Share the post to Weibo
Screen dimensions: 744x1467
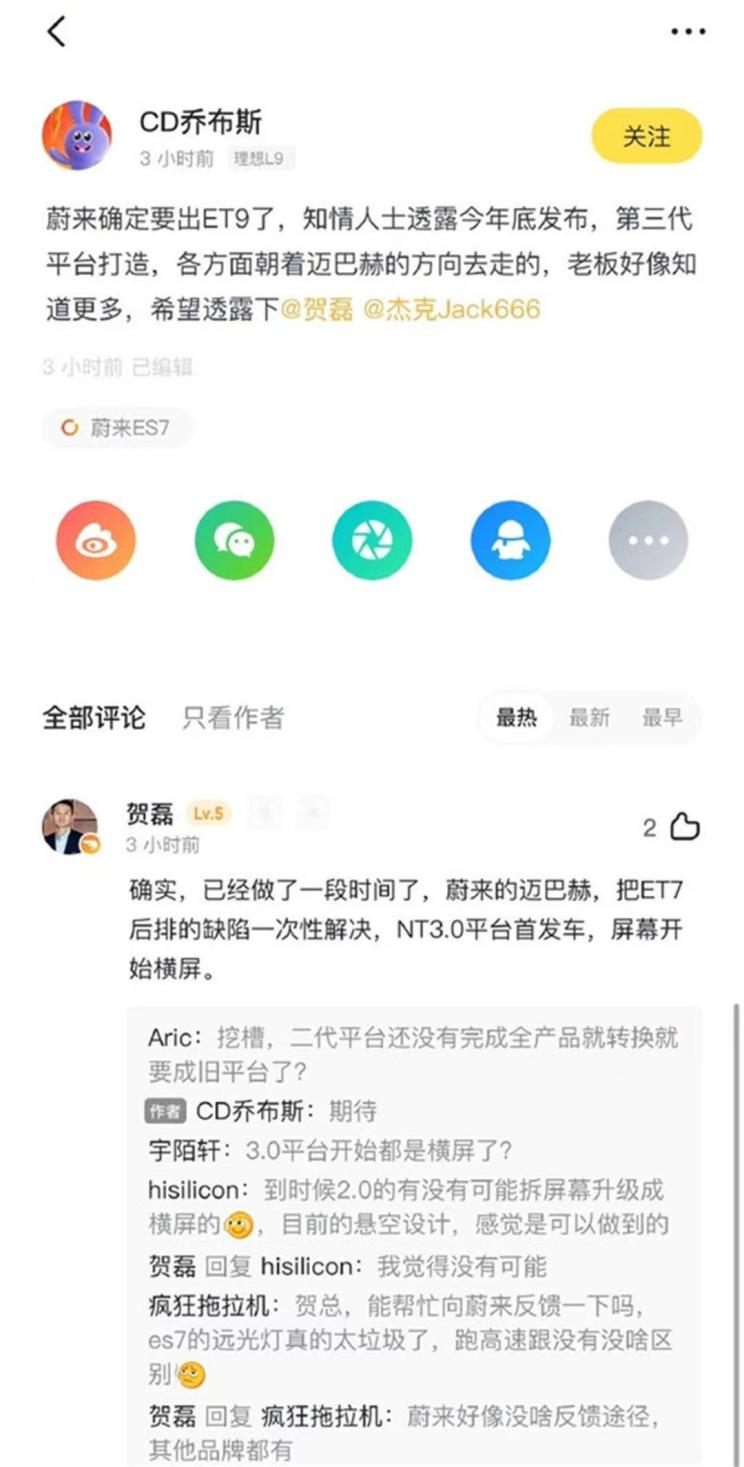[x=95, y=539]
